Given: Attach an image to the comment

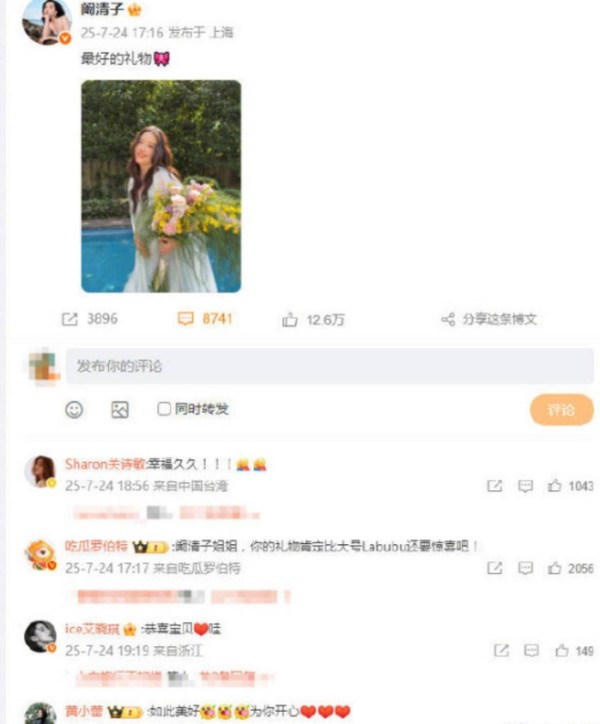Looking at the screenshot, I should click(x=120, y=409).
